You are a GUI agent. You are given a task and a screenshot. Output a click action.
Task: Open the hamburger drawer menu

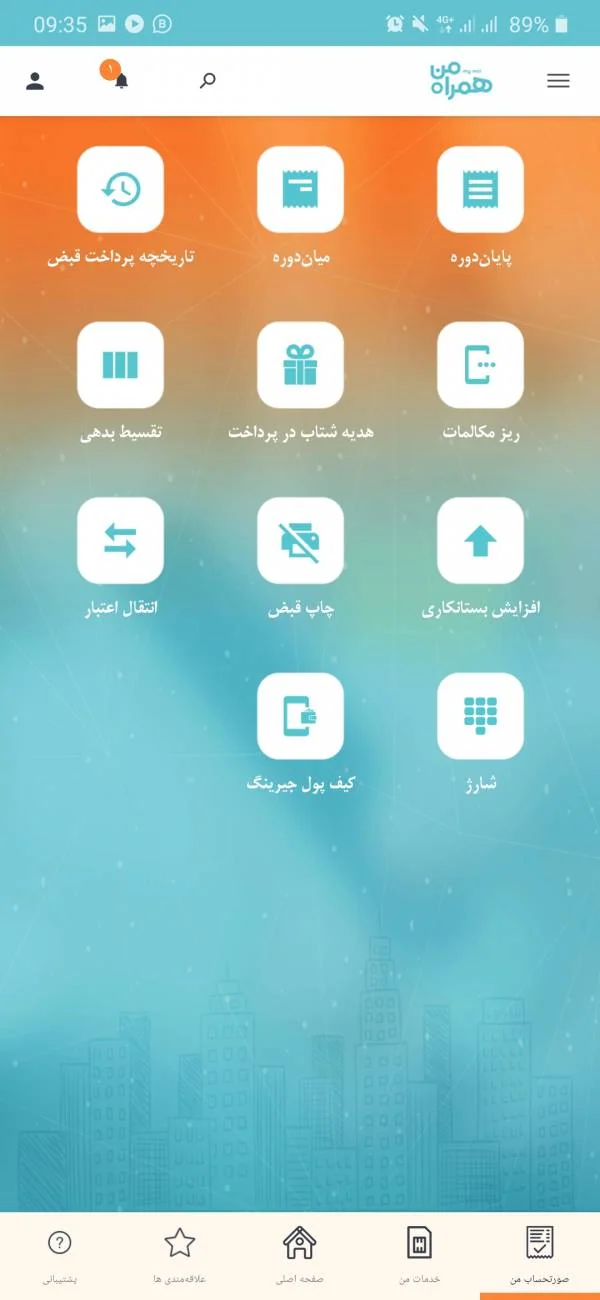pyautogui.click(x=558, y=81)
